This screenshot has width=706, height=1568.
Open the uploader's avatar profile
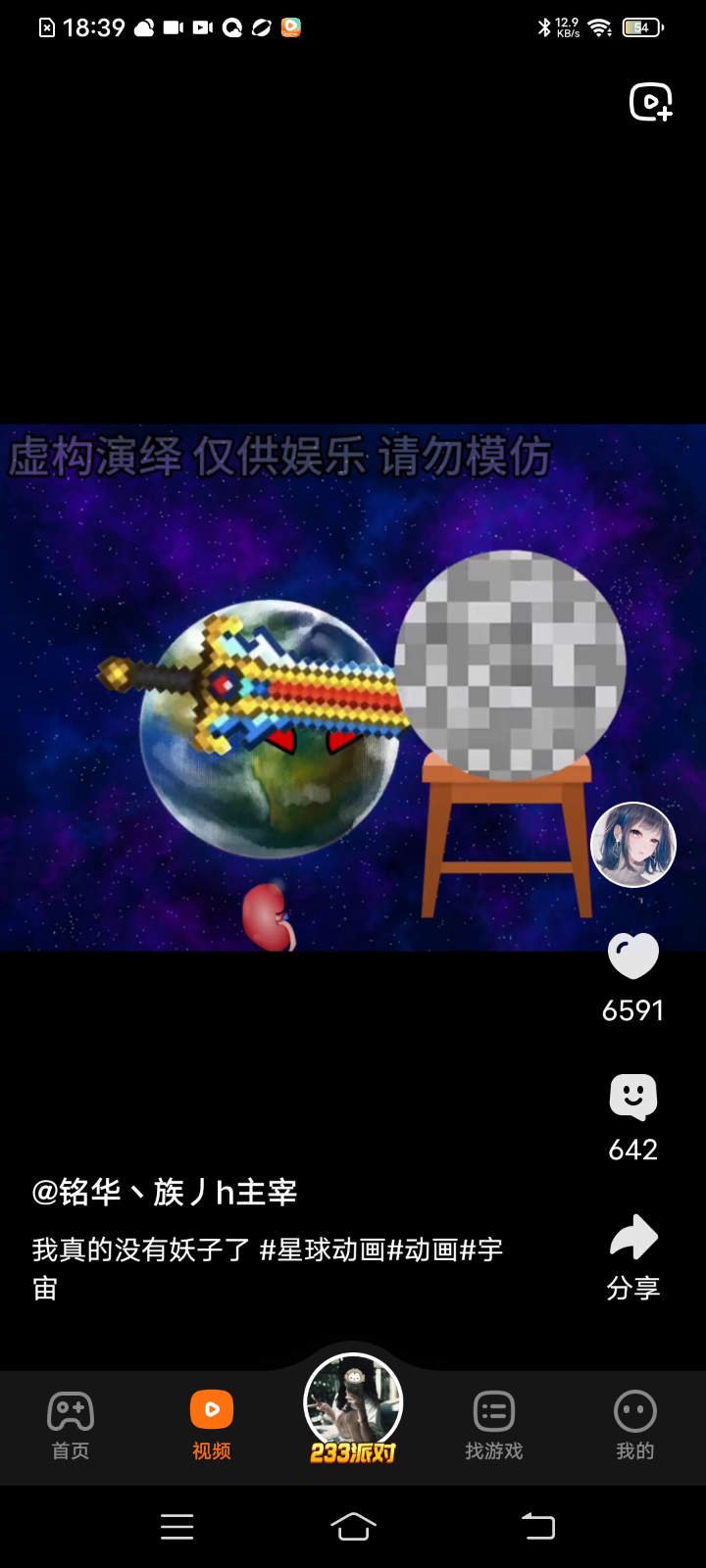(x=633, y=845)
